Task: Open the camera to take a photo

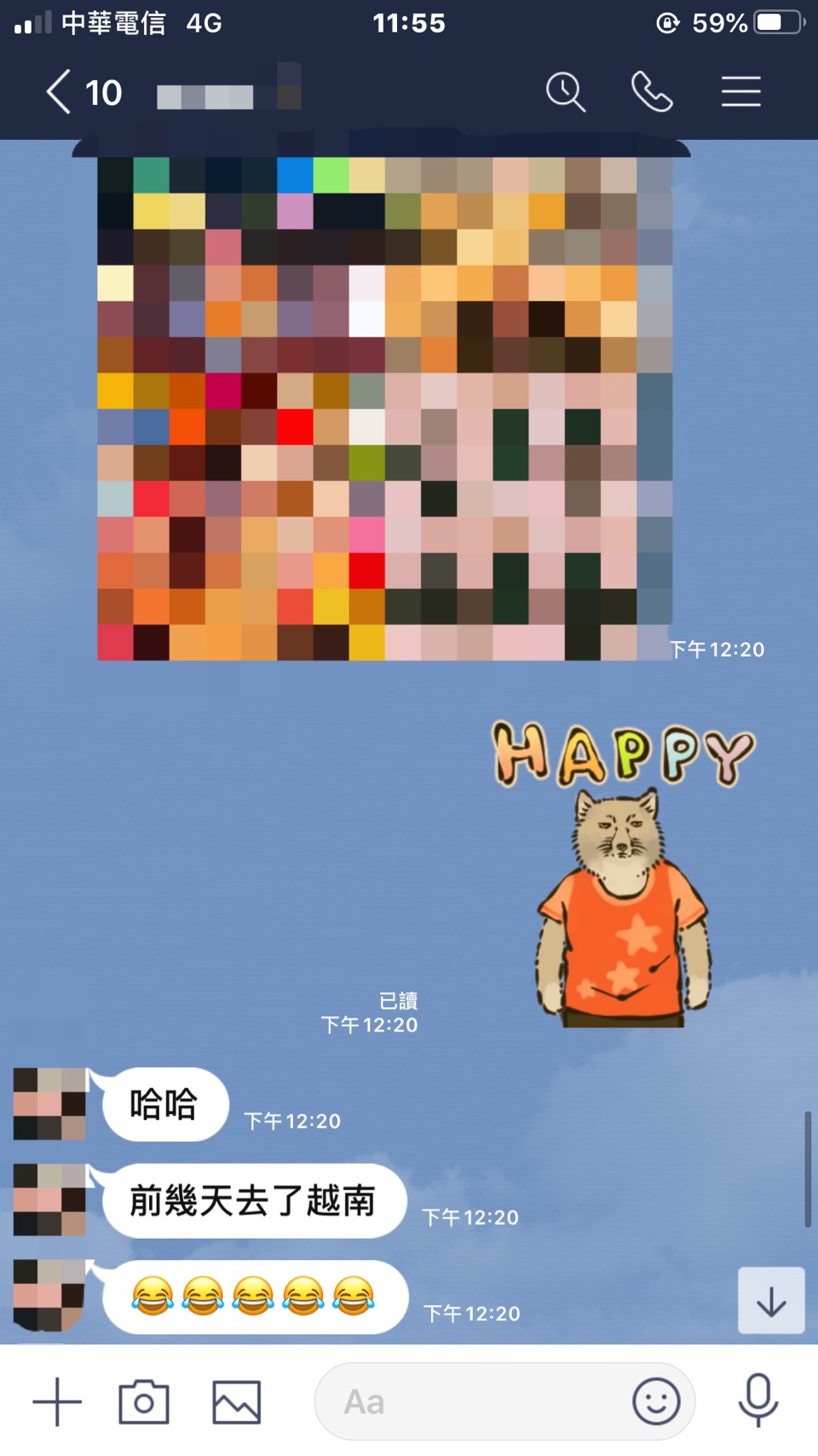Action: (x=144, y=1401)
